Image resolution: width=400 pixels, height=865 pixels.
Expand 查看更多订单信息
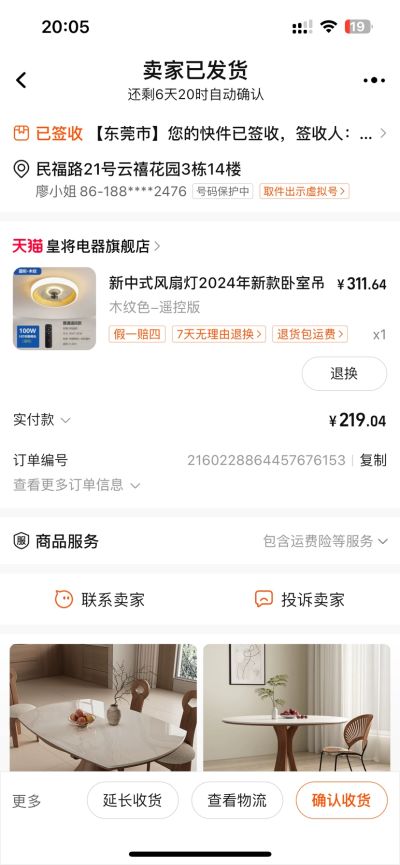77,485
